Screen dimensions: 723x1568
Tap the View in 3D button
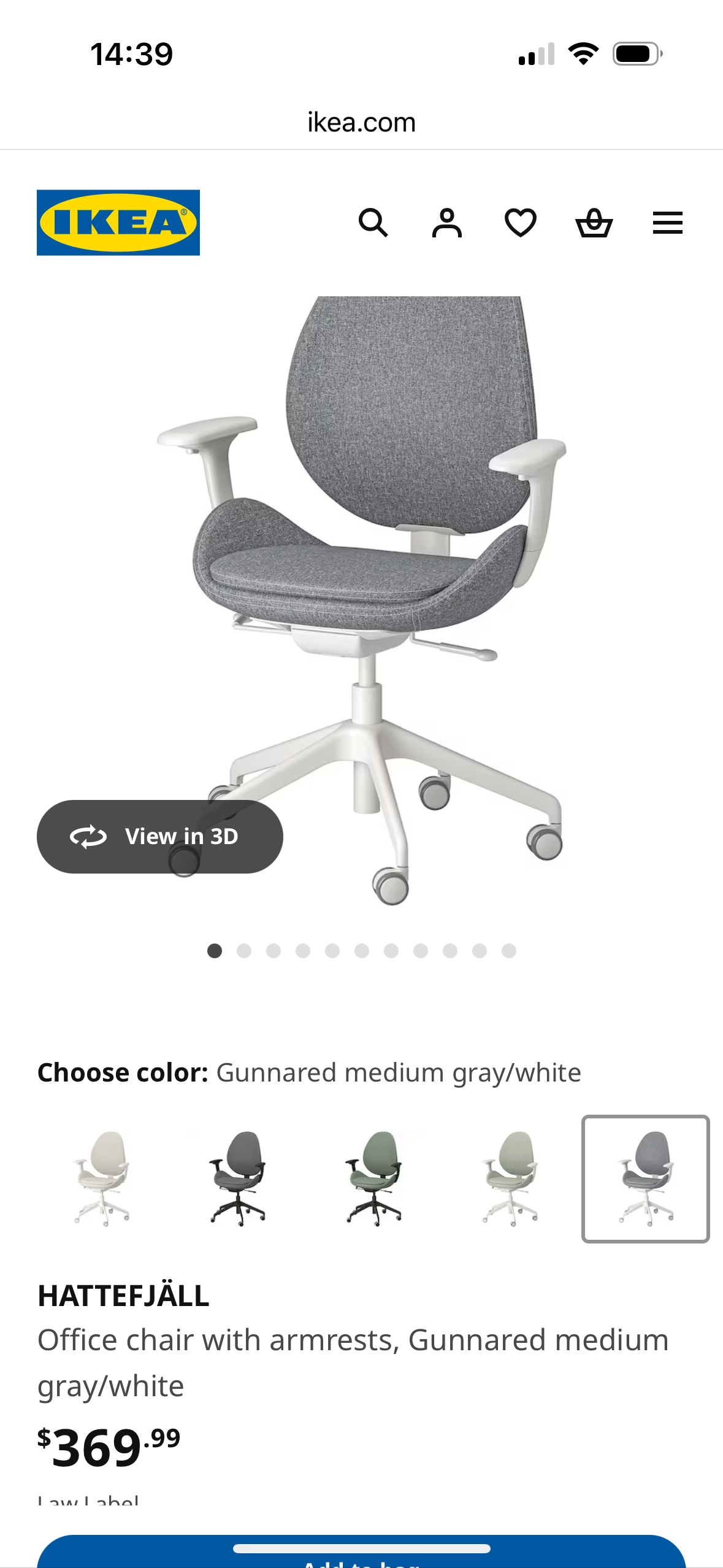(160, 836)
